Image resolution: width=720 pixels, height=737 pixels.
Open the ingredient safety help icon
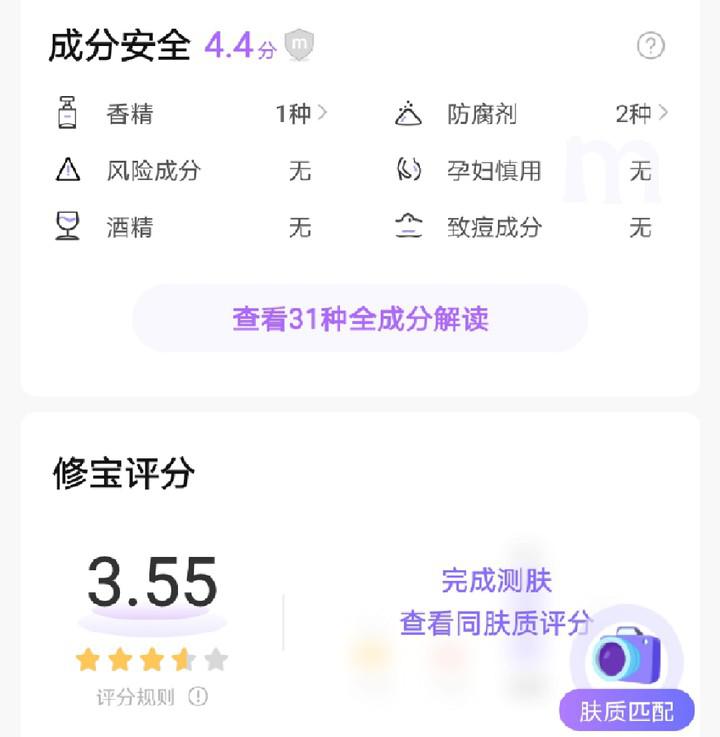(x=651, y=45)
